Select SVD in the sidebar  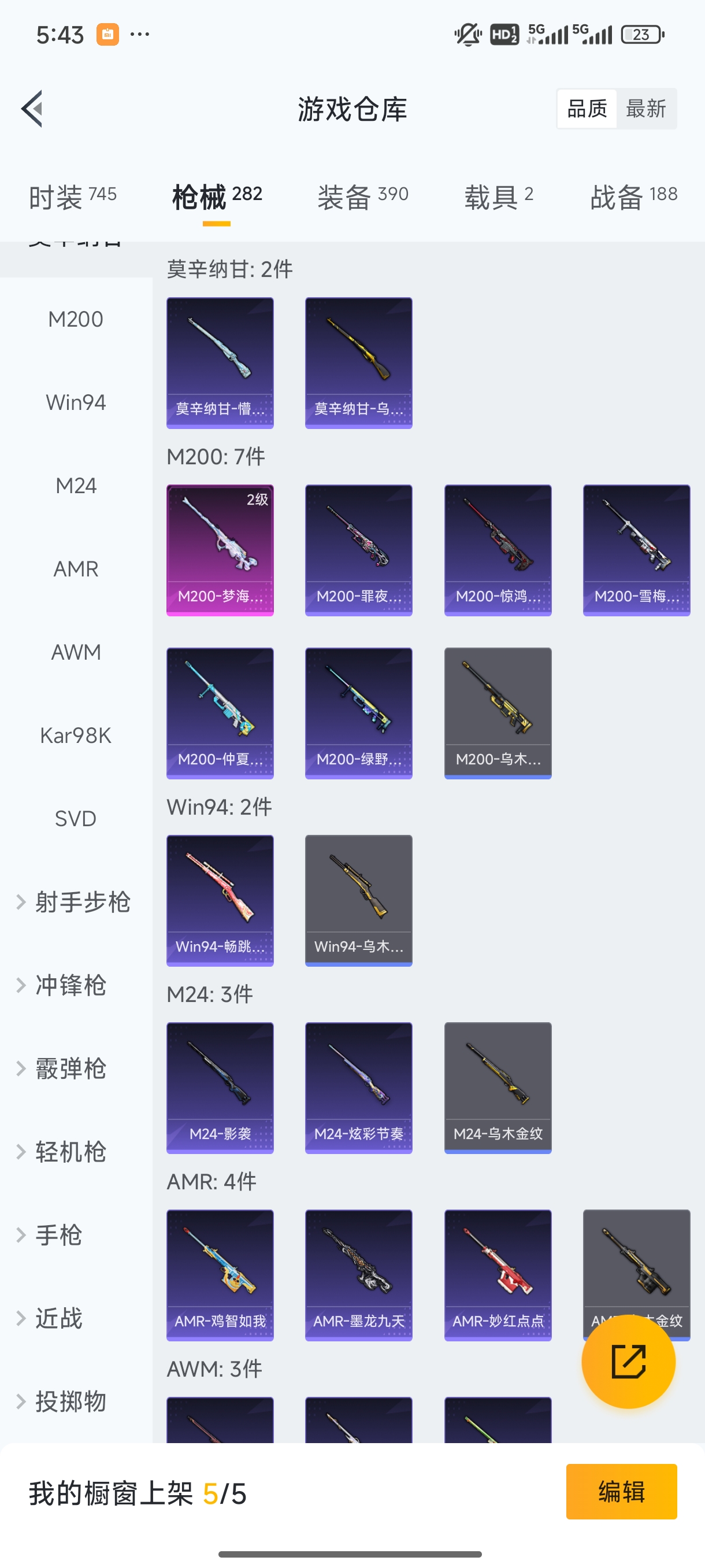pyautogui.click(x=76, y=819)
